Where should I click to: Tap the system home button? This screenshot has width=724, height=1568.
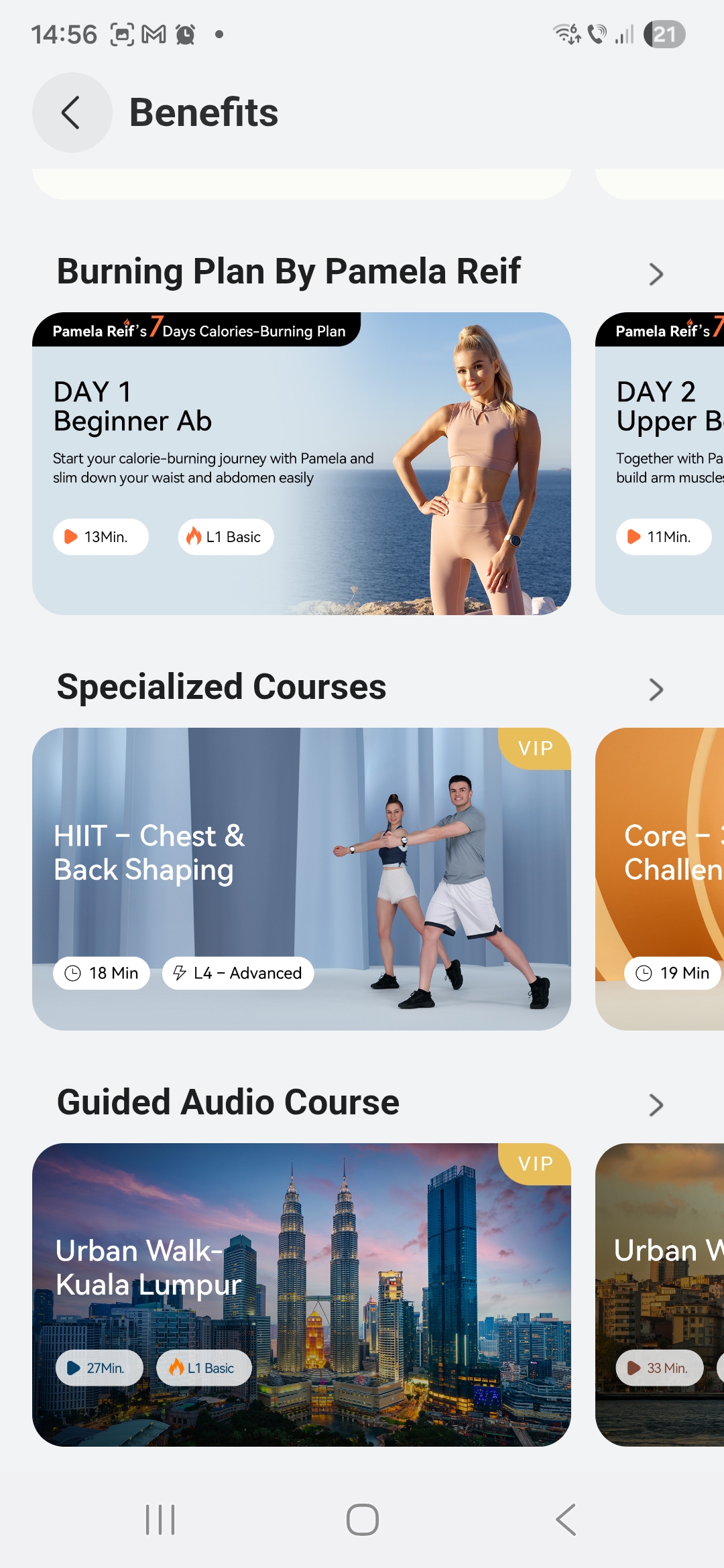point(362,1519)
